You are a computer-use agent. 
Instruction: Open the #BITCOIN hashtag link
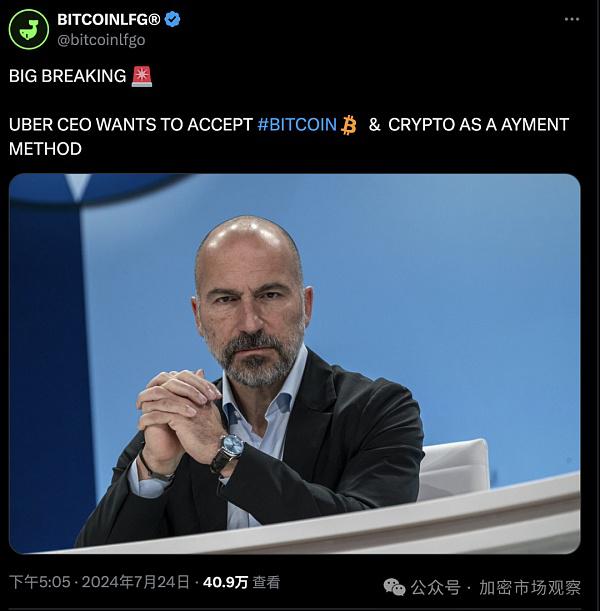[x=296, y=125]
